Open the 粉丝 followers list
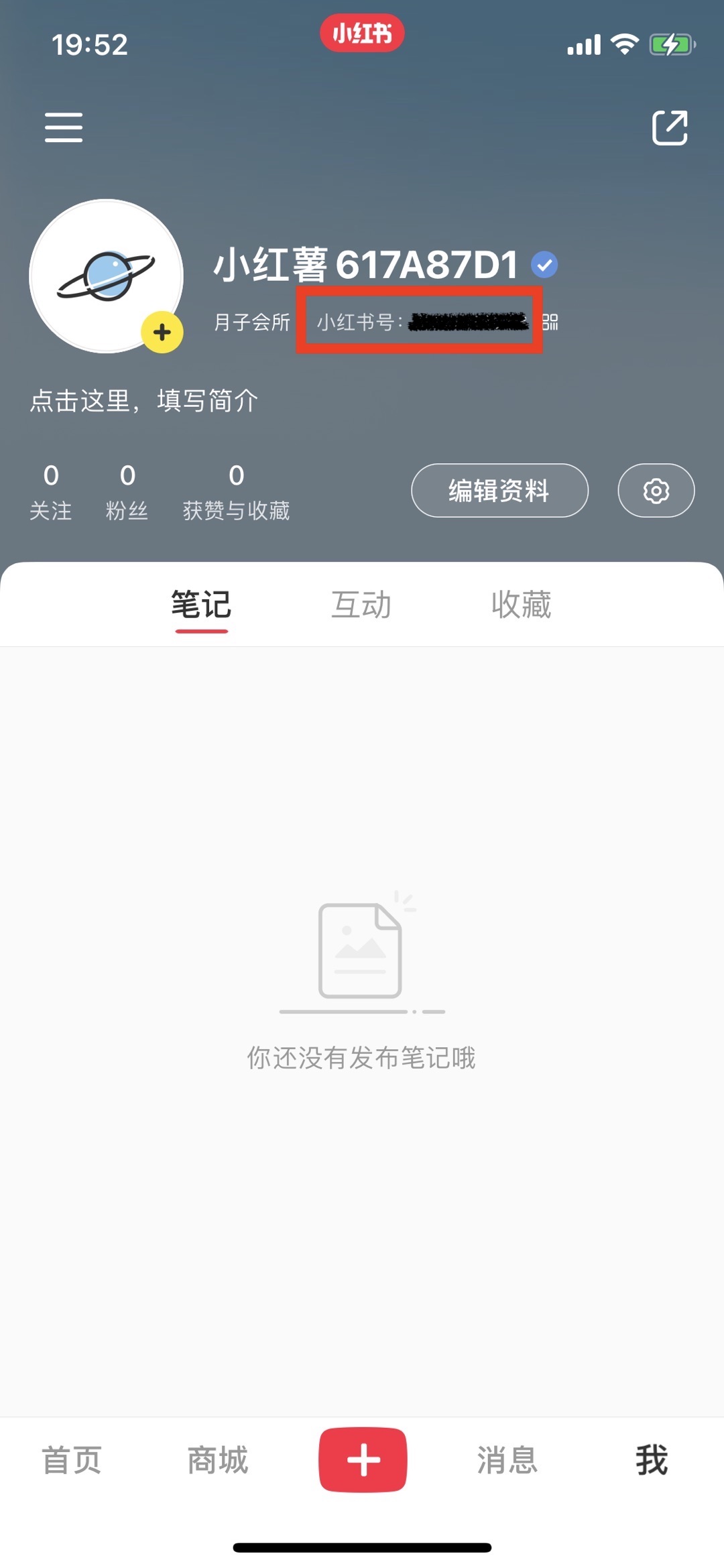This screenshot has height=1568, width=724. (x=127, y=492)
